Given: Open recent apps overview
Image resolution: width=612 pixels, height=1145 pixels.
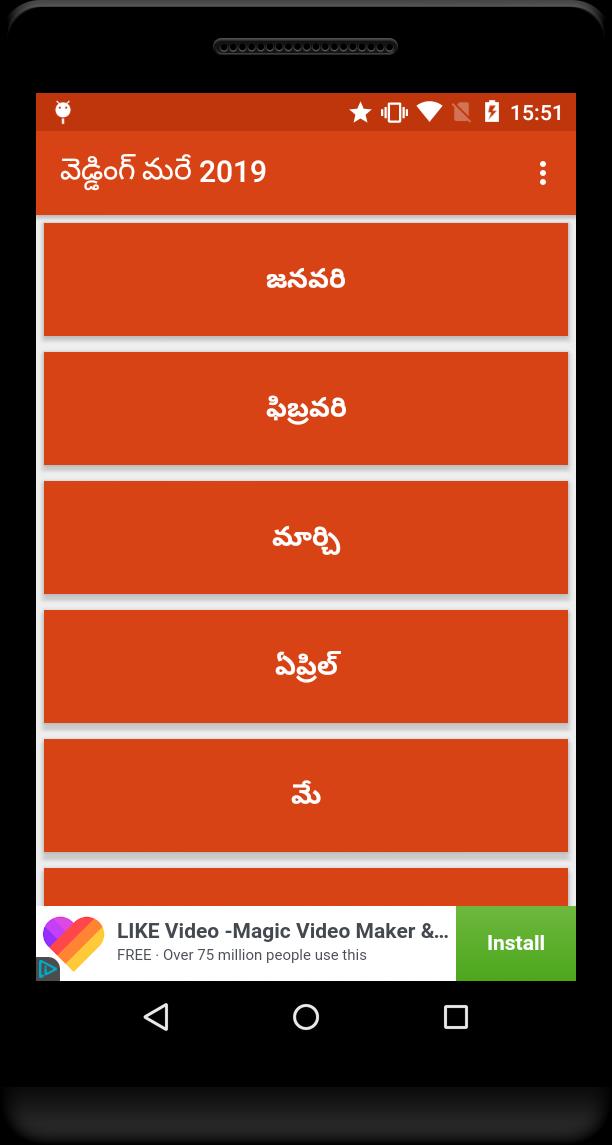Looking at the screenshot, I should point(456,1017).
